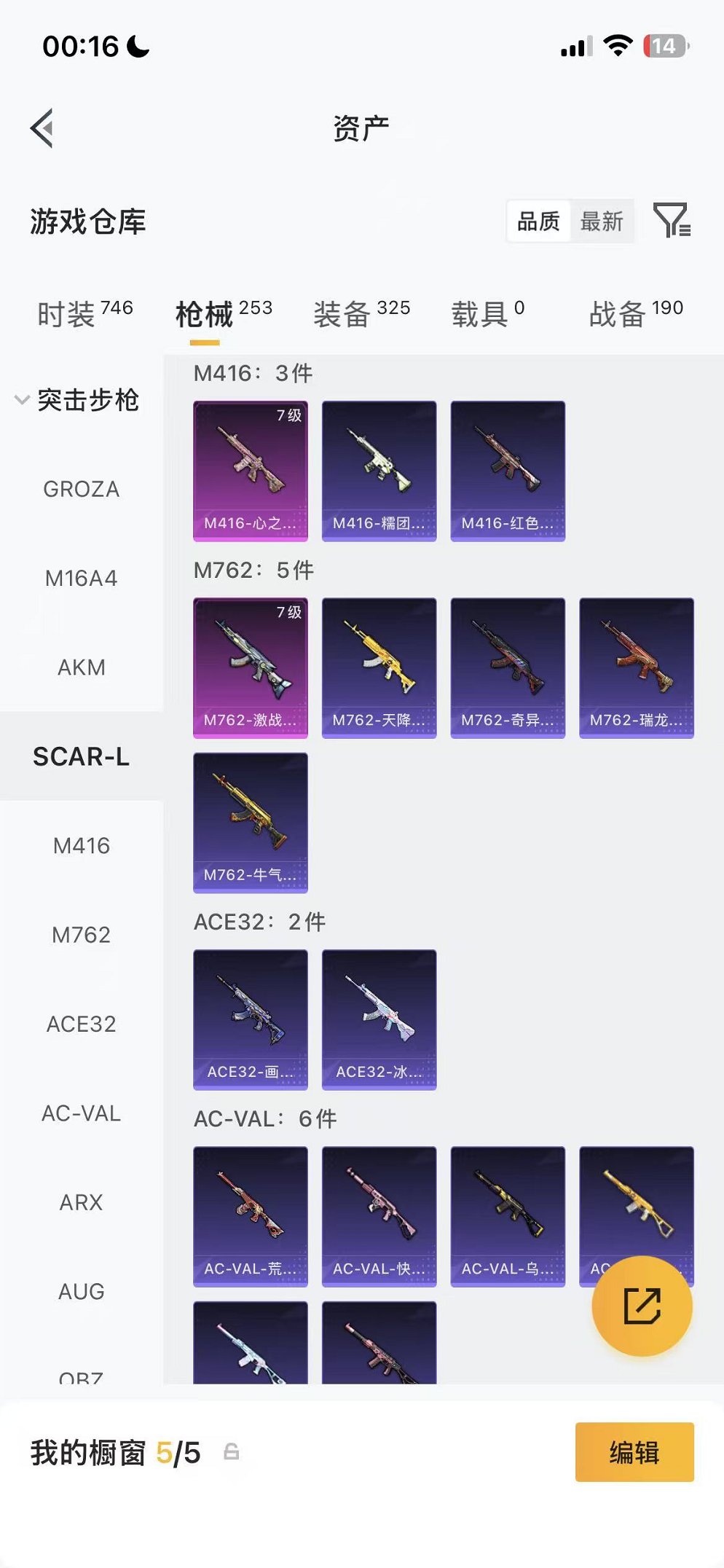Open the AC-VAL-荒 skin tile
724x1568 pixels.
(x=251, y=1216)
